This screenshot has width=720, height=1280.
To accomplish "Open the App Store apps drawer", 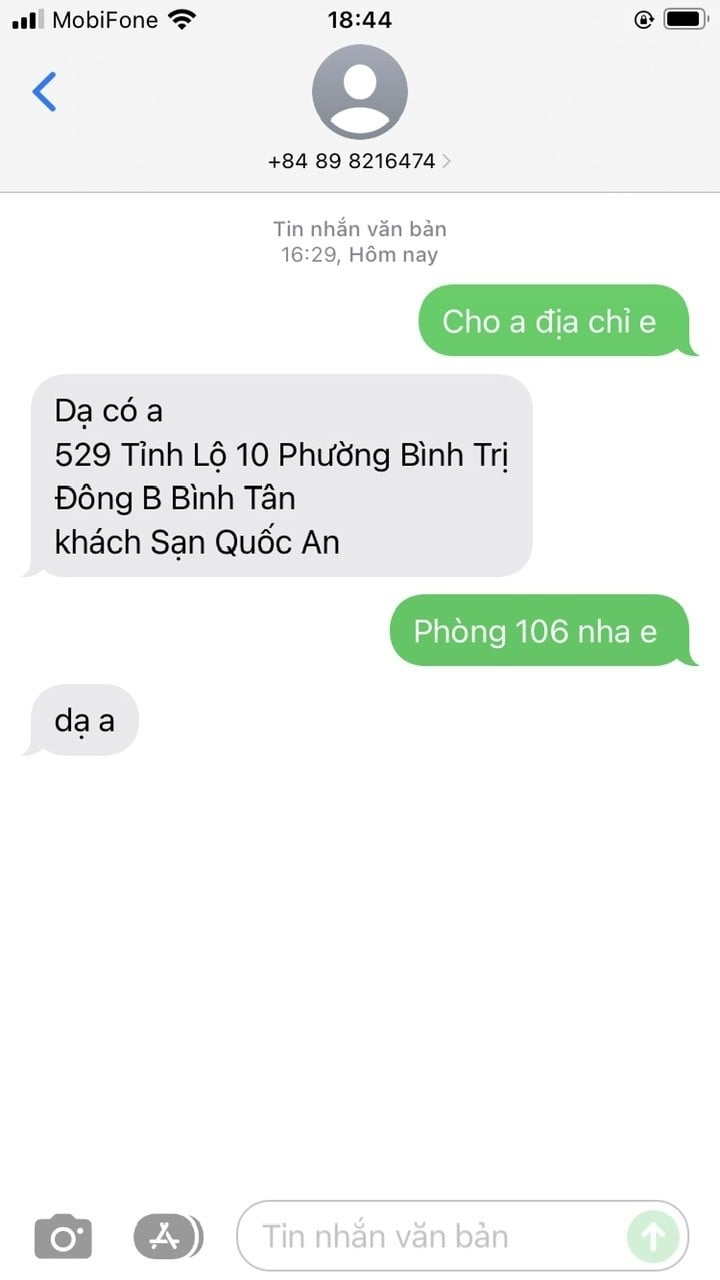I will coord(165,1238).
